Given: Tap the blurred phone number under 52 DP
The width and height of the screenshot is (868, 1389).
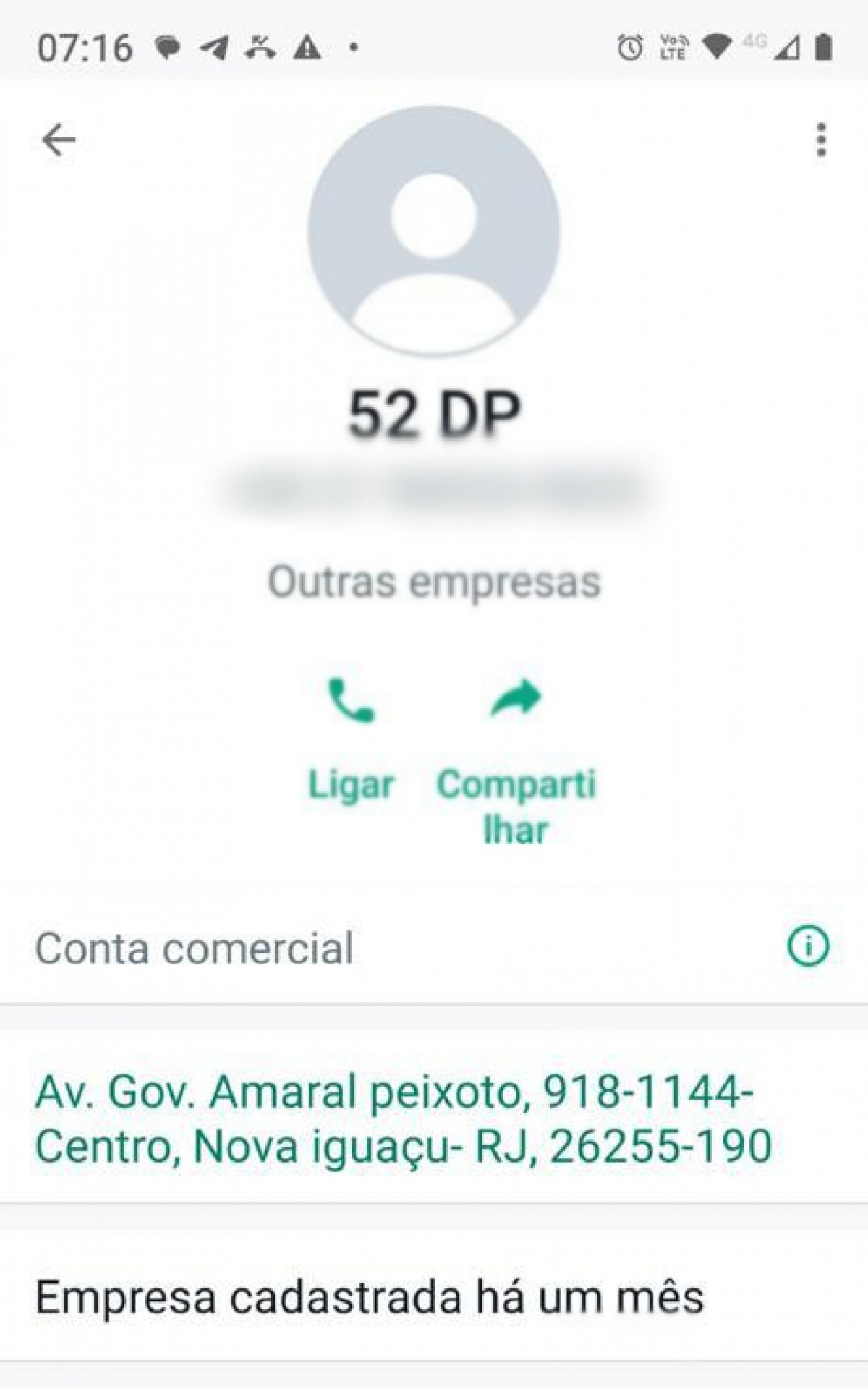Looking at the screenshot, I should [x=434, y=488].
